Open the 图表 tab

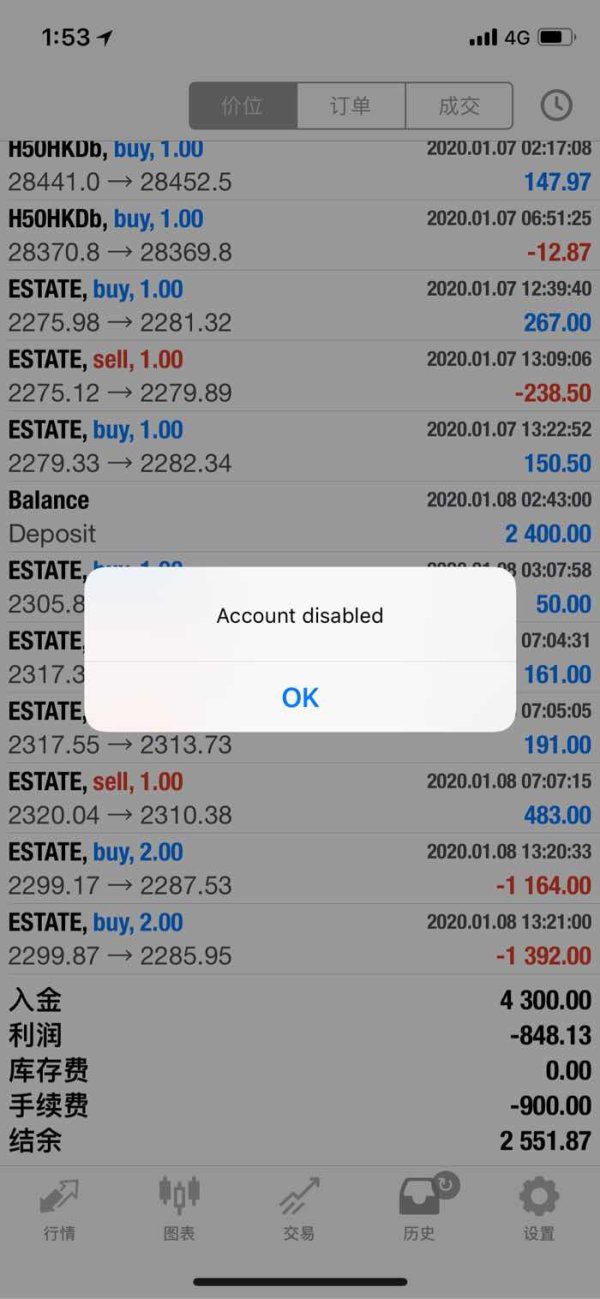(x=179, y=1209)
